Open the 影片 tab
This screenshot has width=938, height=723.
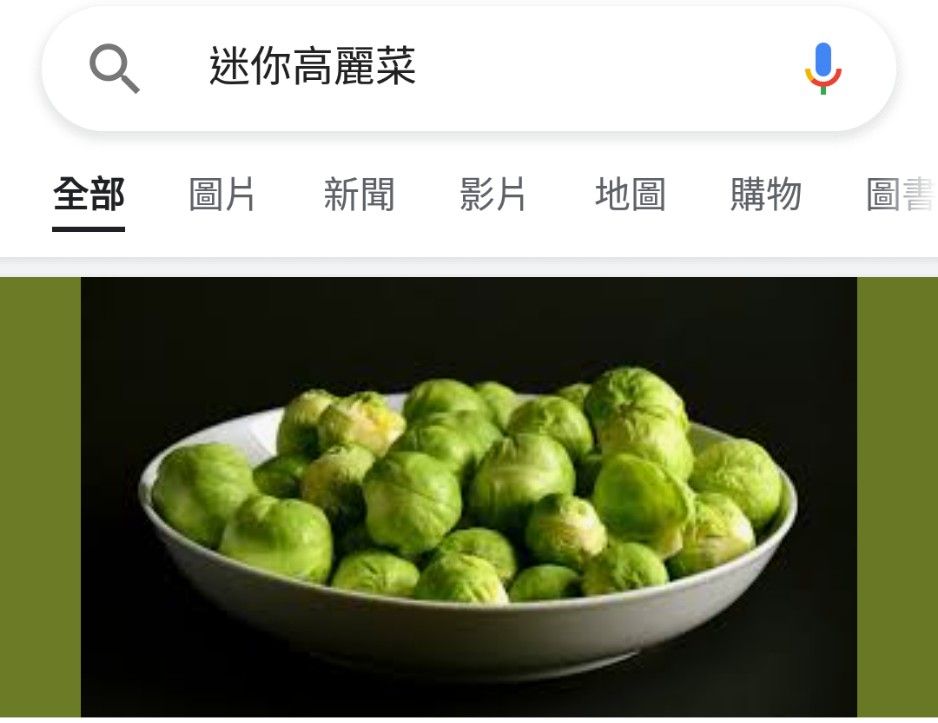pyautogui.click(x=493, y=195)
